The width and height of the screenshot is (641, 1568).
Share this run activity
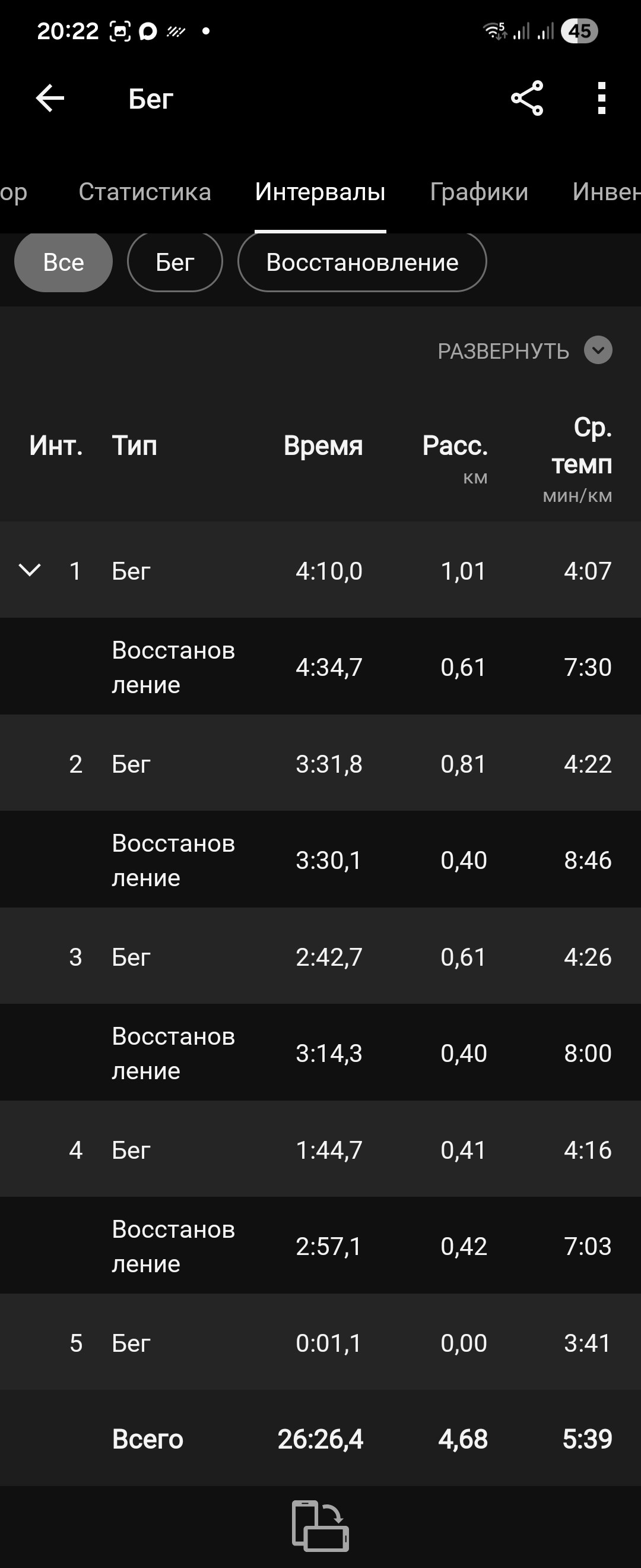[x=526, y=98]
